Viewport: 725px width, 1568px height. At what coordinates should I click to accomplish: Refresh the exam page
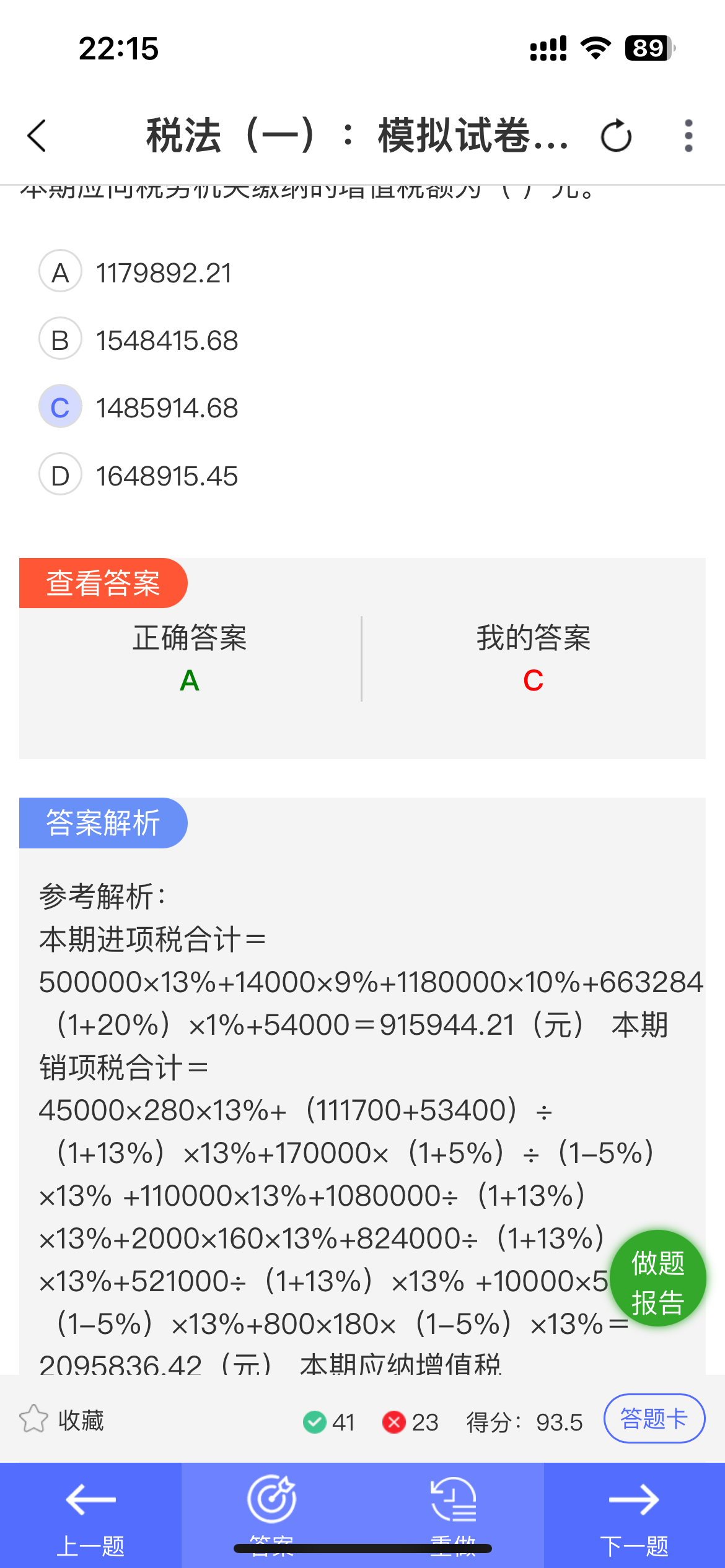(x=616, y=136)
